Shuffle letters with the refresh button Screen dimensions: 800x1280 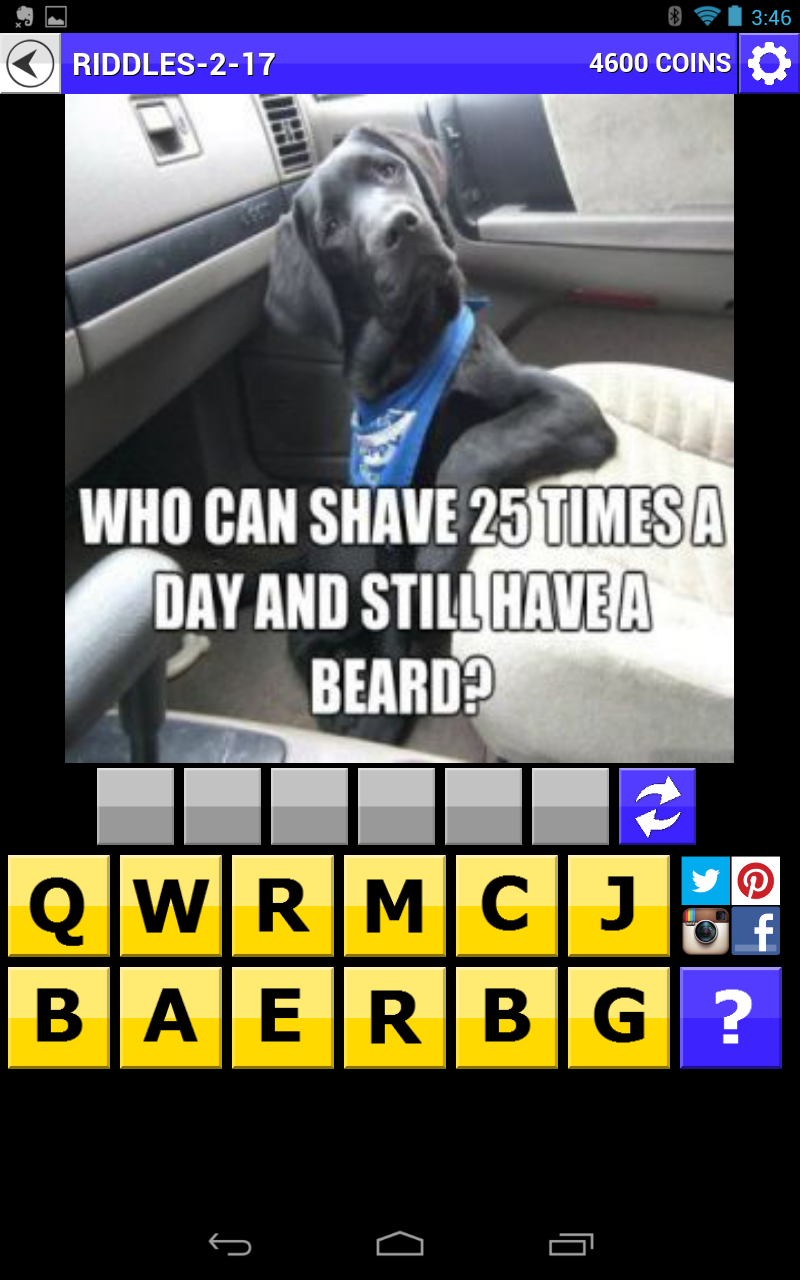(657, 806)
